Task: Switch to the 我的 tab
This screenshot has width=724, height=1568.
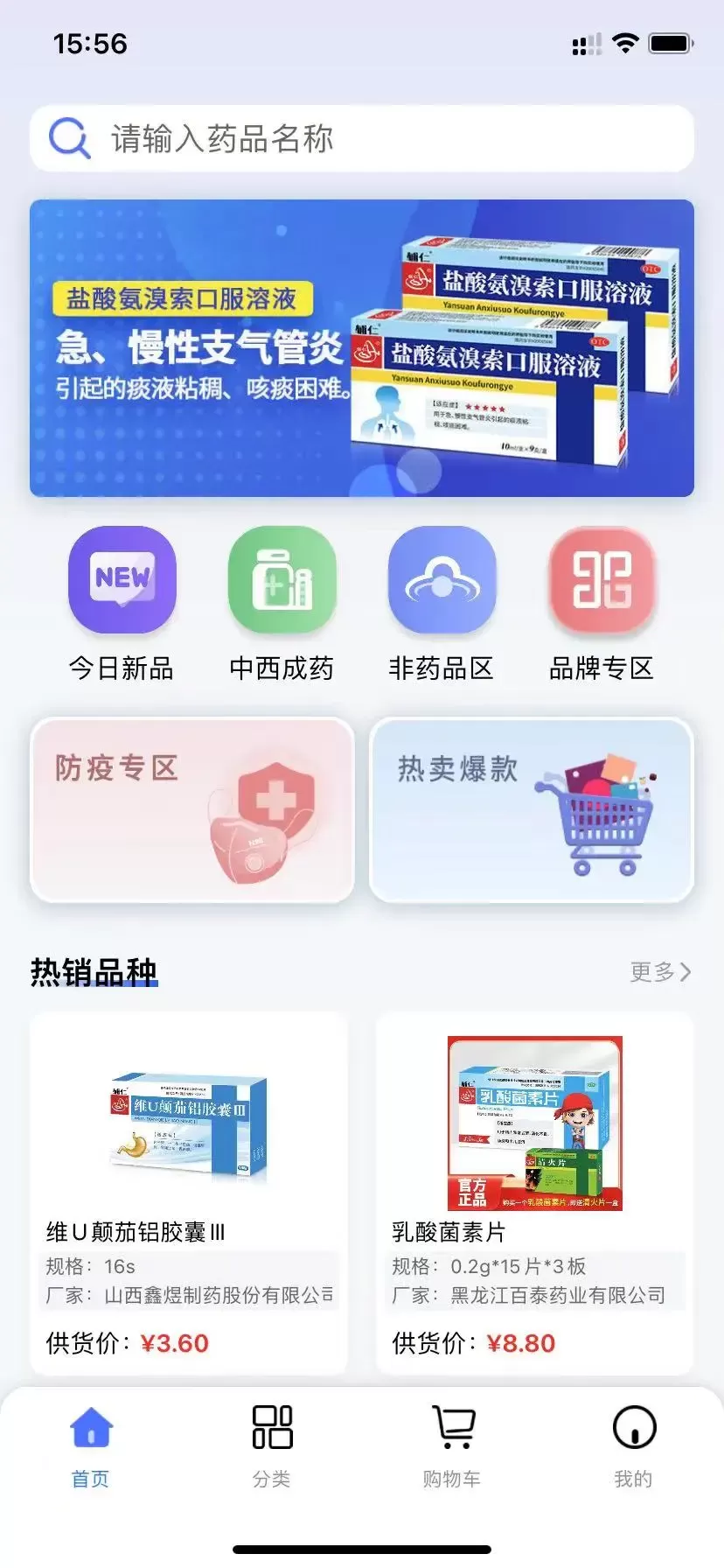Action: (634, 1445)
